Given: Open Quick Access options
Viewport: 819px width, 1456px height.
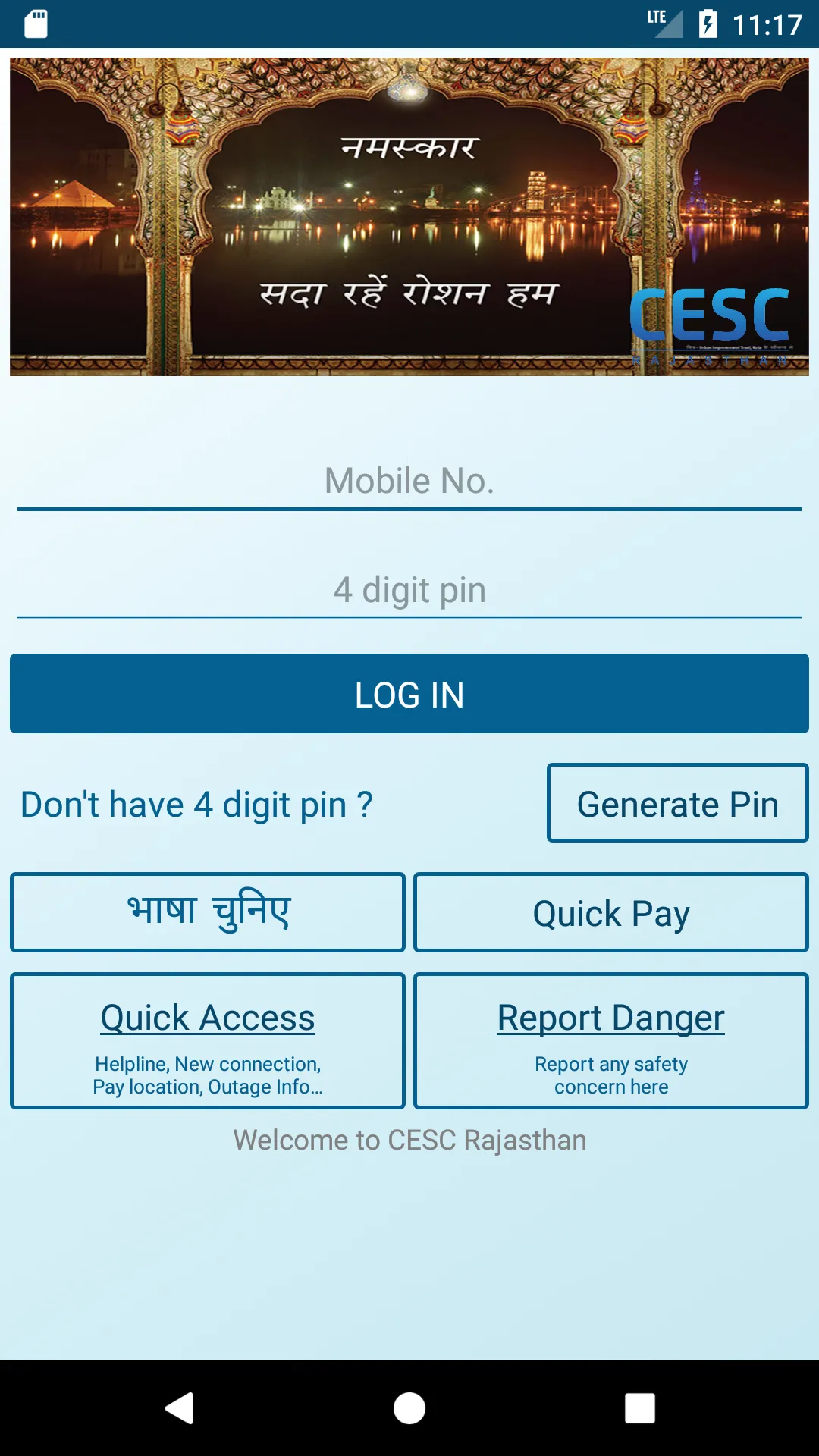Looking at the screenshot, I should click(208, 1040).
